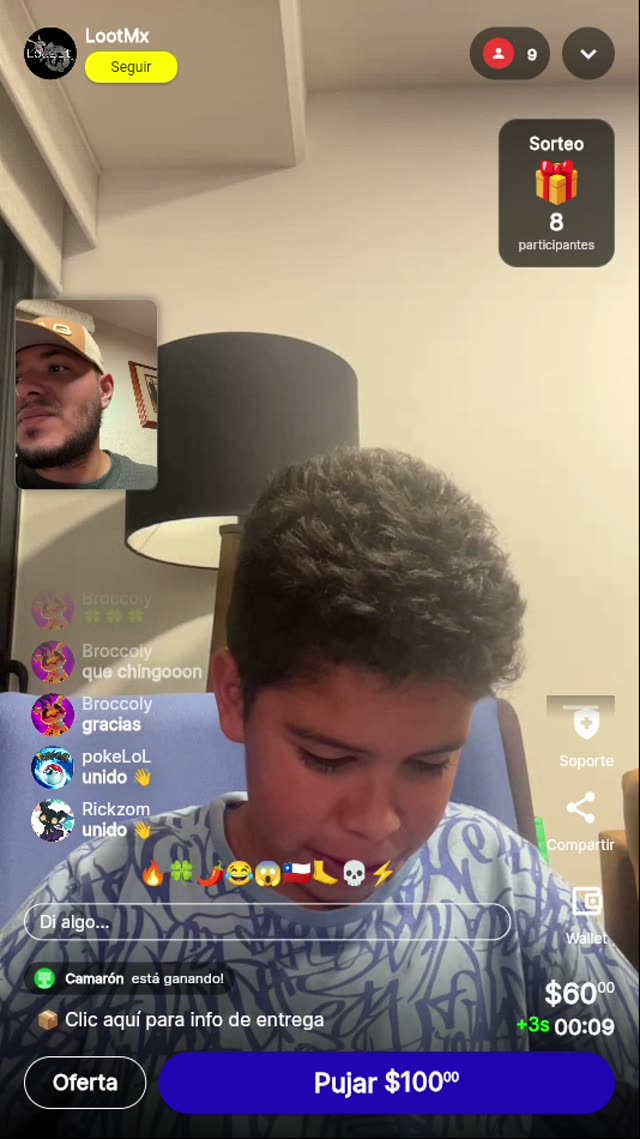Viewport: 640px width, 1139px height.
Task: Make a custom offer with Oferta
Action: pyautogui.click(x=85, y=1082)
